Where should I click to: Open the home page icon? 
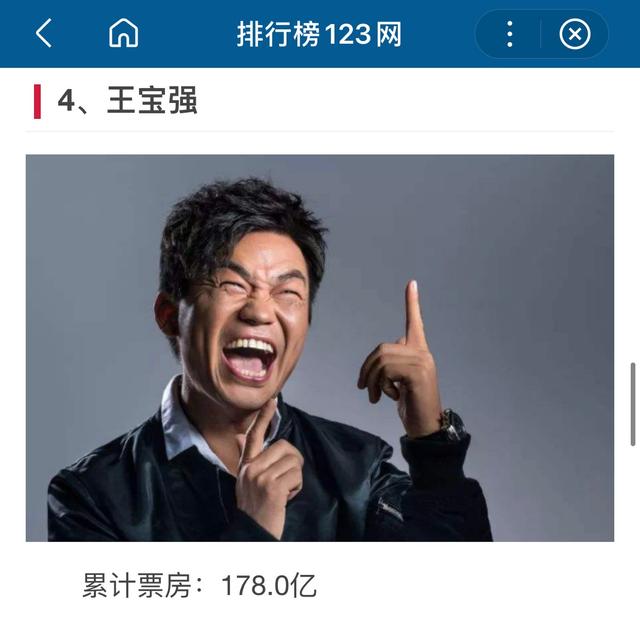[x=123, y=34]
